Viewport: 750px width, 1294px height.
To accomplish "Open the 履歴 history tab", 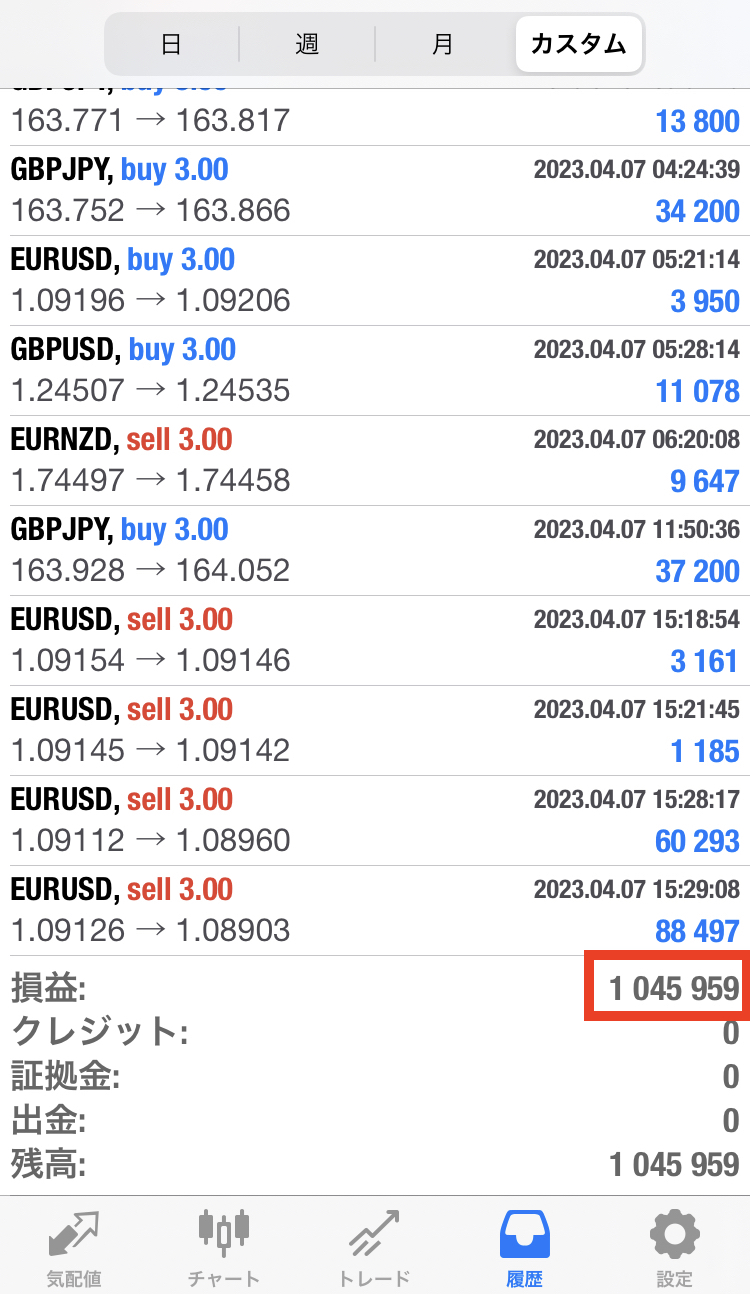I will [525, 1248].
